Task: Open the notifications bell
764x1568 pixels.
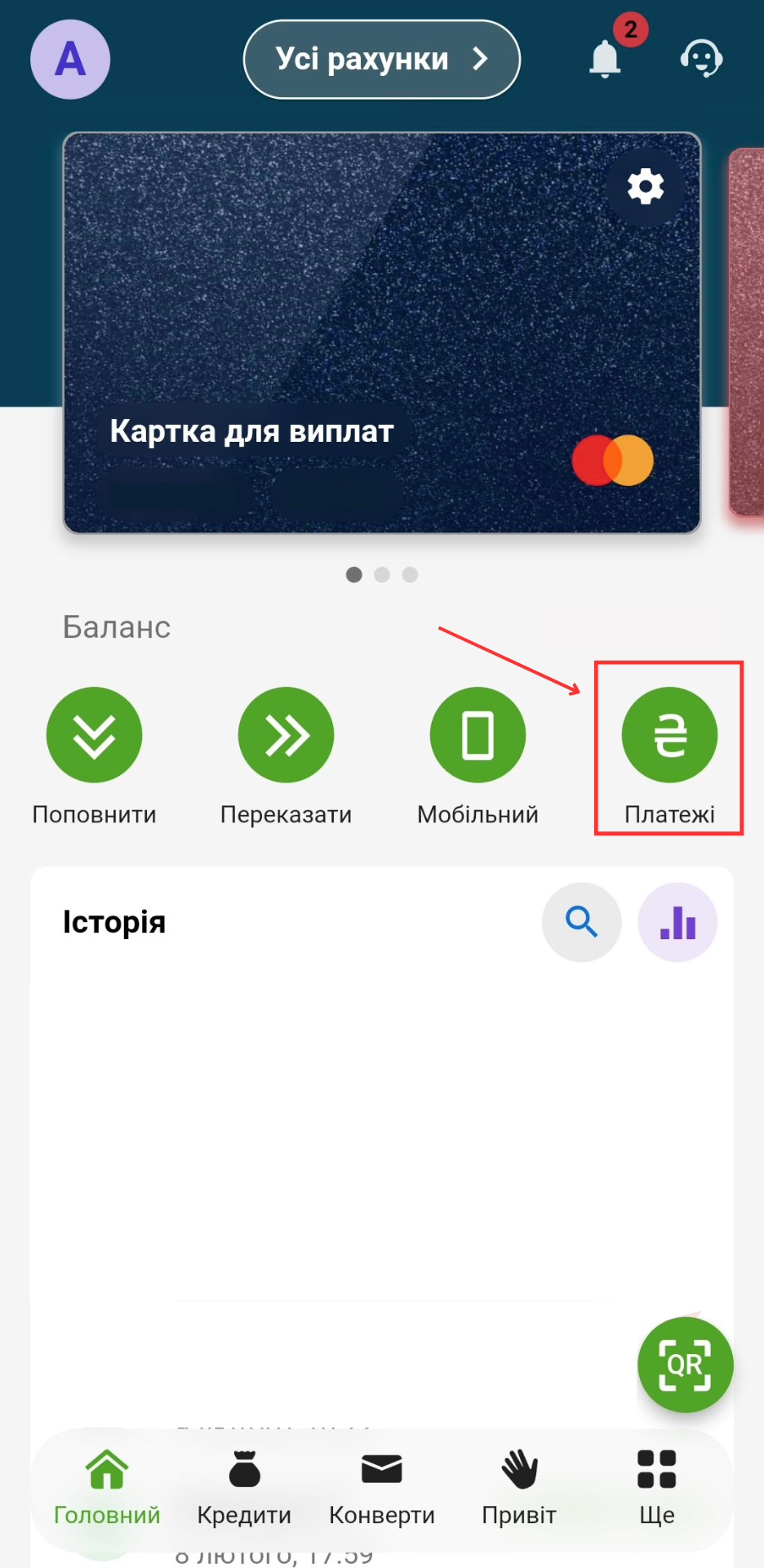Action: click(x=606, y=59)
